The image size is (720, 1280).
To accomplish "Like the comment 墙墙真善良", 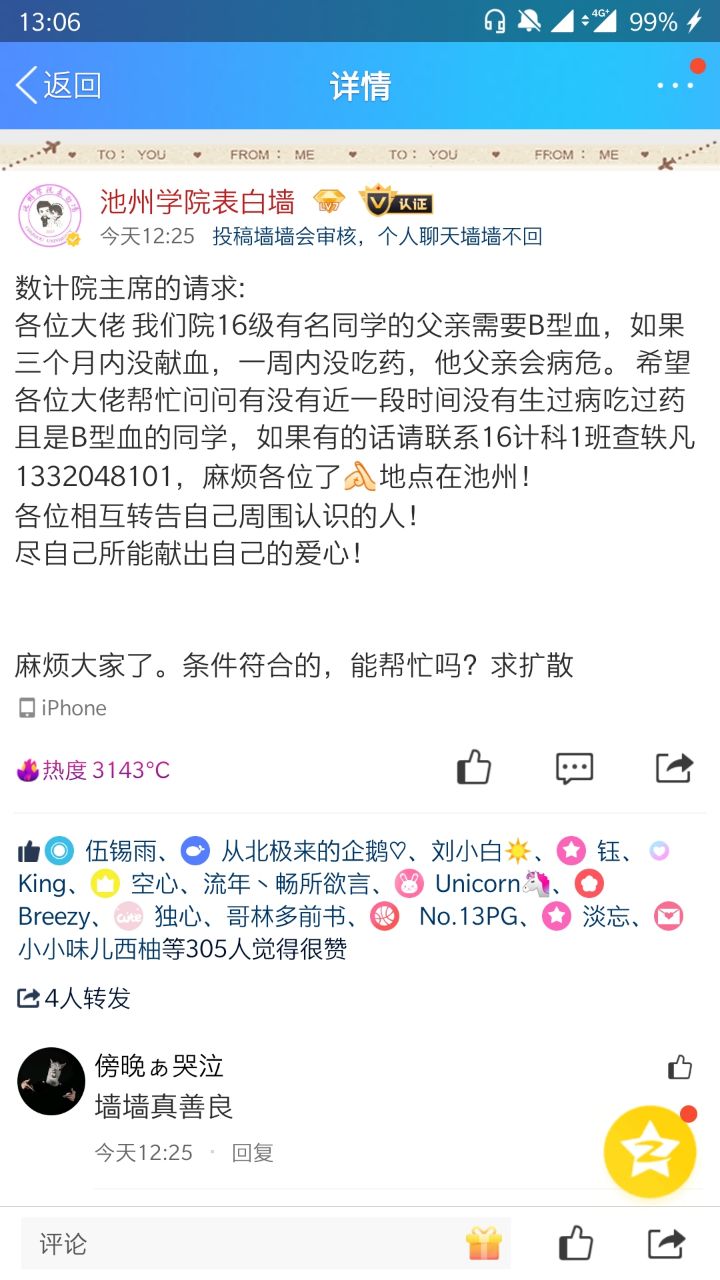I will [680, 1067].
